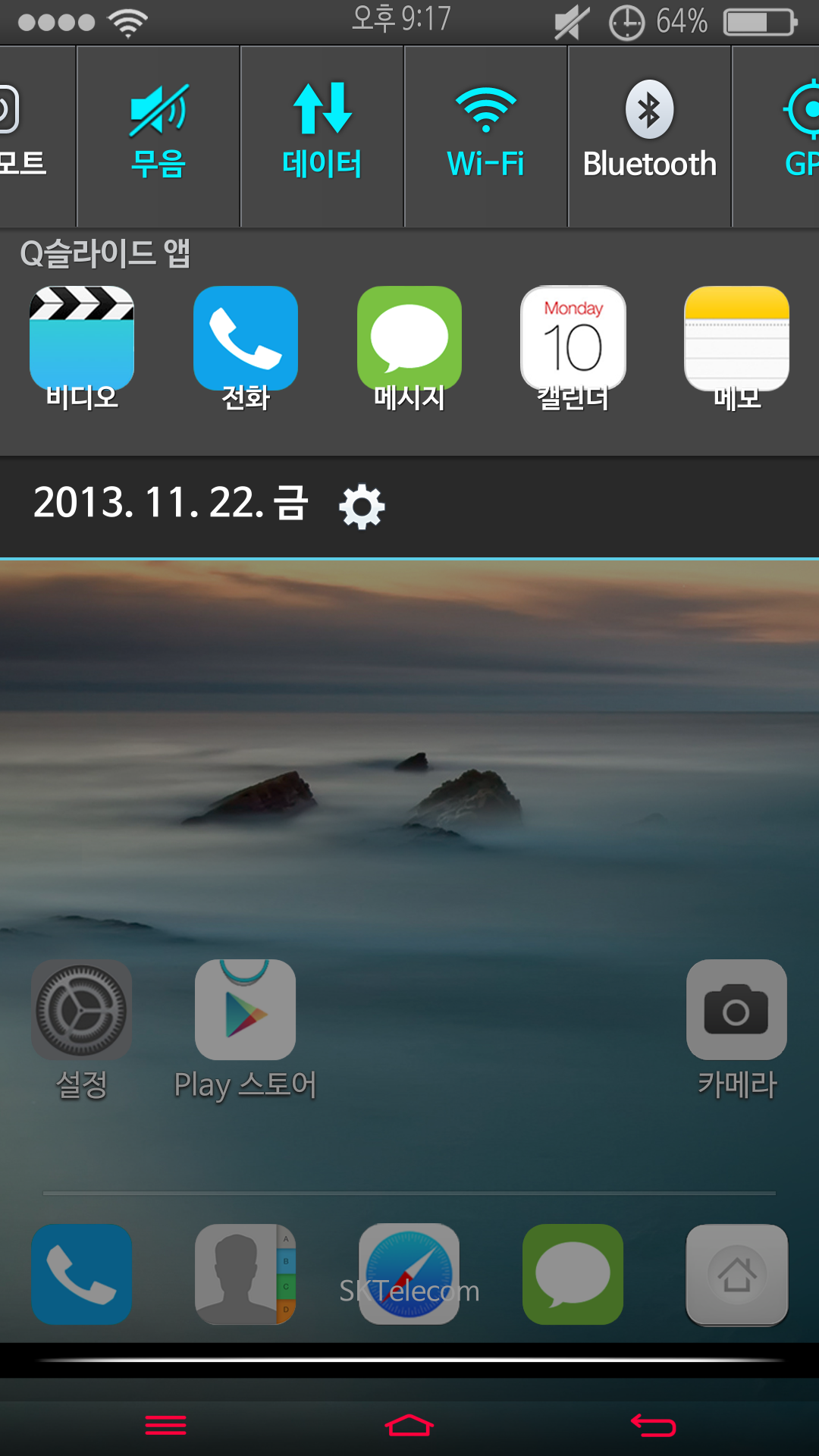819x1456 pixels.
Task: Tap the red home navigation button
Action: point(409,1425)
